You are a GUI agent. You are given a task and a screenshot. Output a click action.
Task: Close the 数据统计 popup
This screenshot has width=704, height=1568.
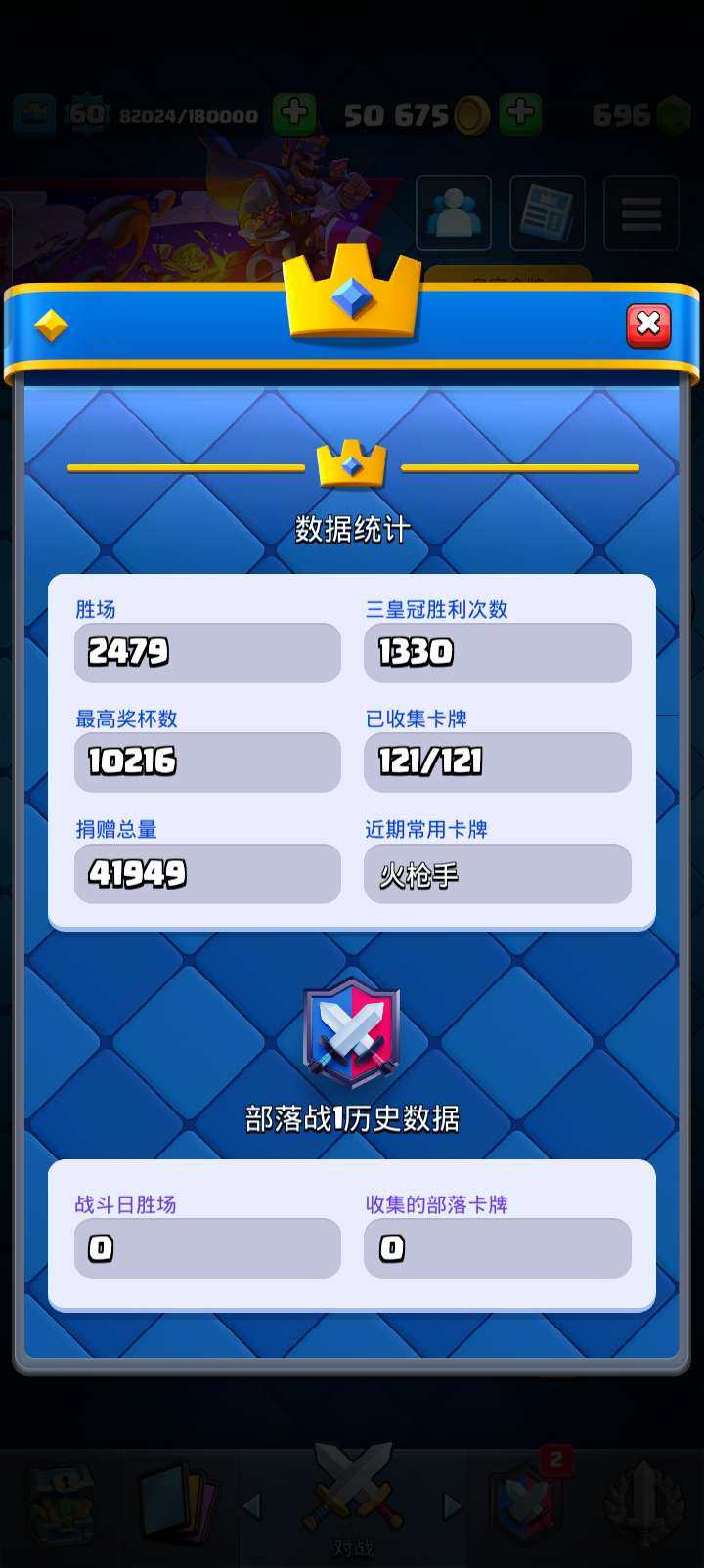pyautogui.click(x=648, y=327)
